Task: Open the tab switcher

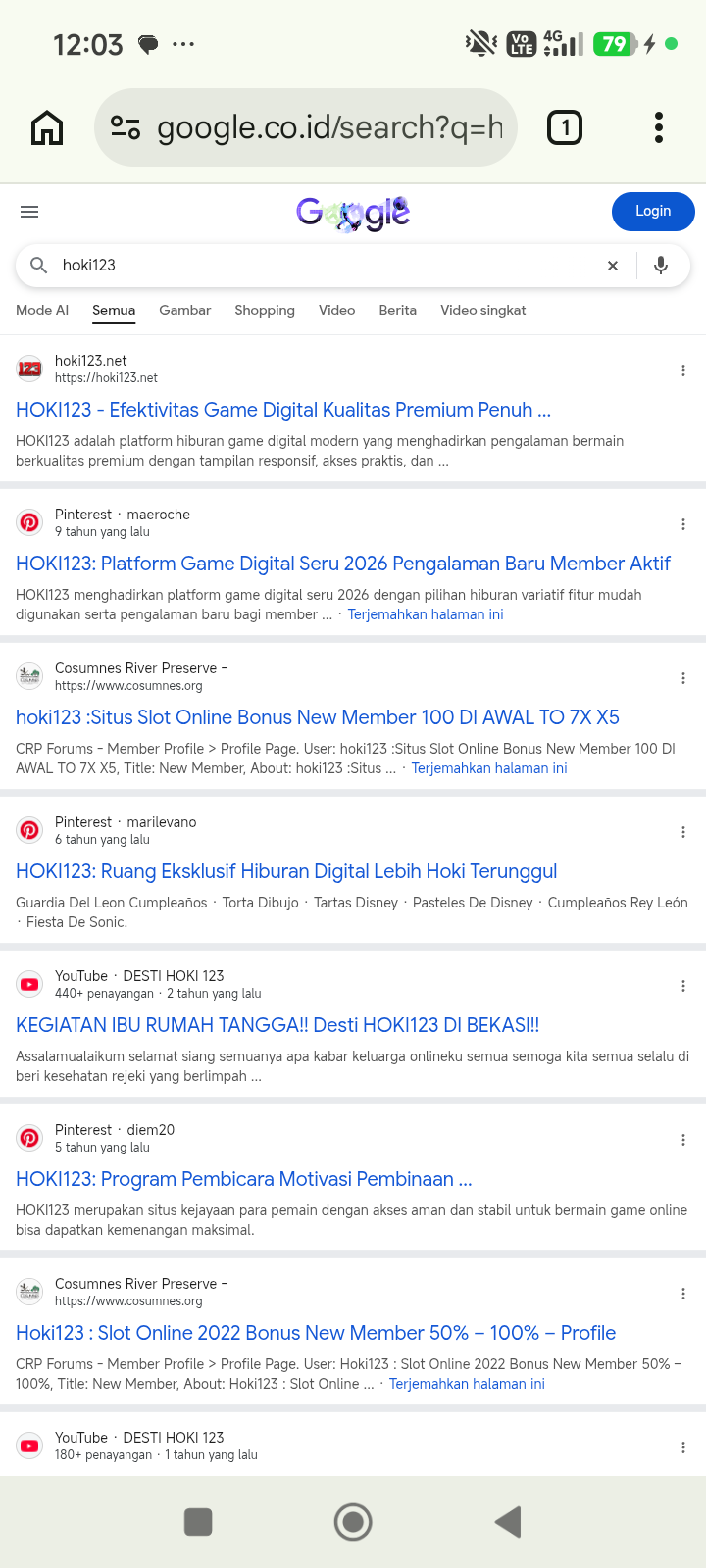Action: (x=564, y=127)
